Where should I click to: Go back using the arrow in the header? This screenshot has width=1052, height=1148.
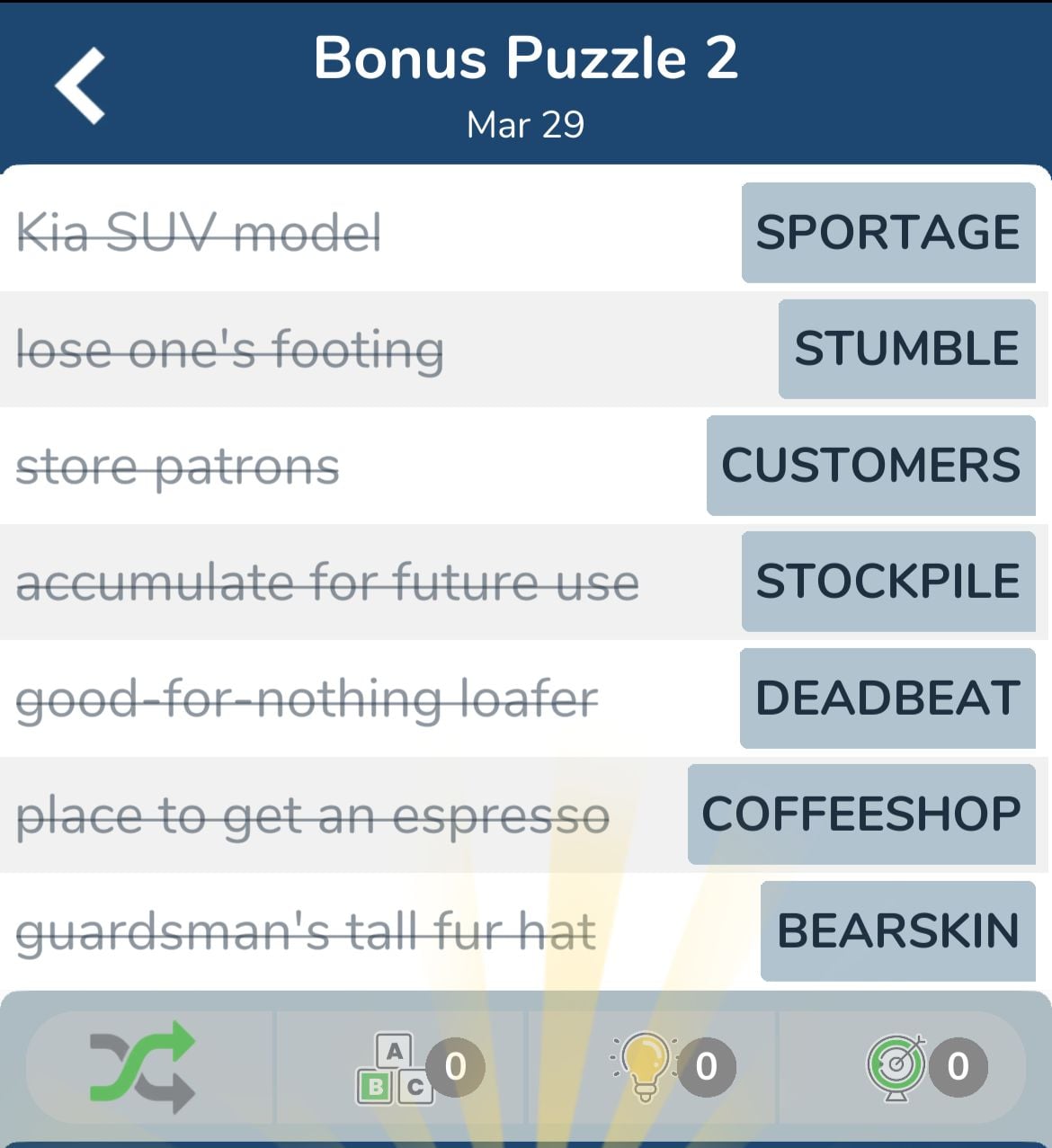[81, 85]
